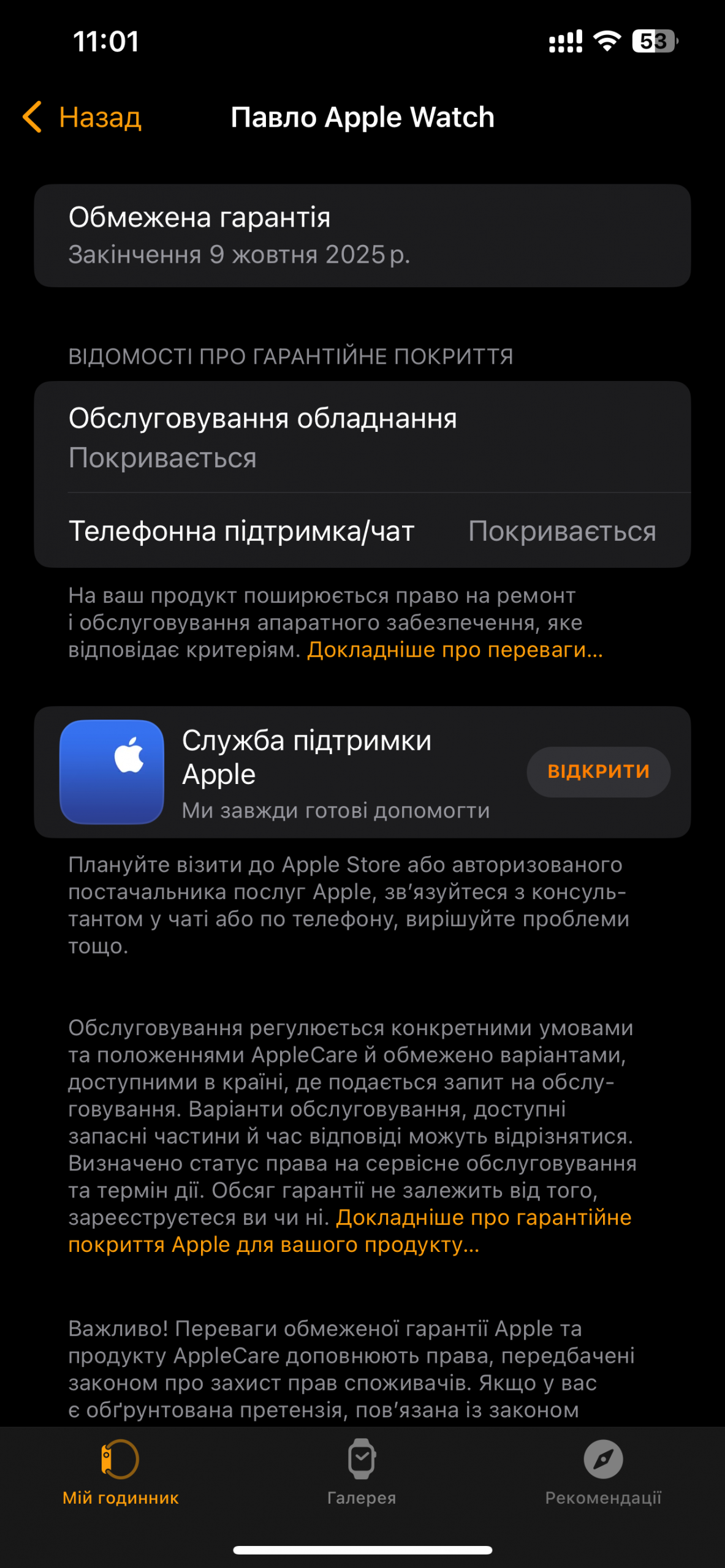Switch to the Рекомендації tab
This screenshot has height=1568, width=725.
pyautogui.click(x=603, y=1472)
